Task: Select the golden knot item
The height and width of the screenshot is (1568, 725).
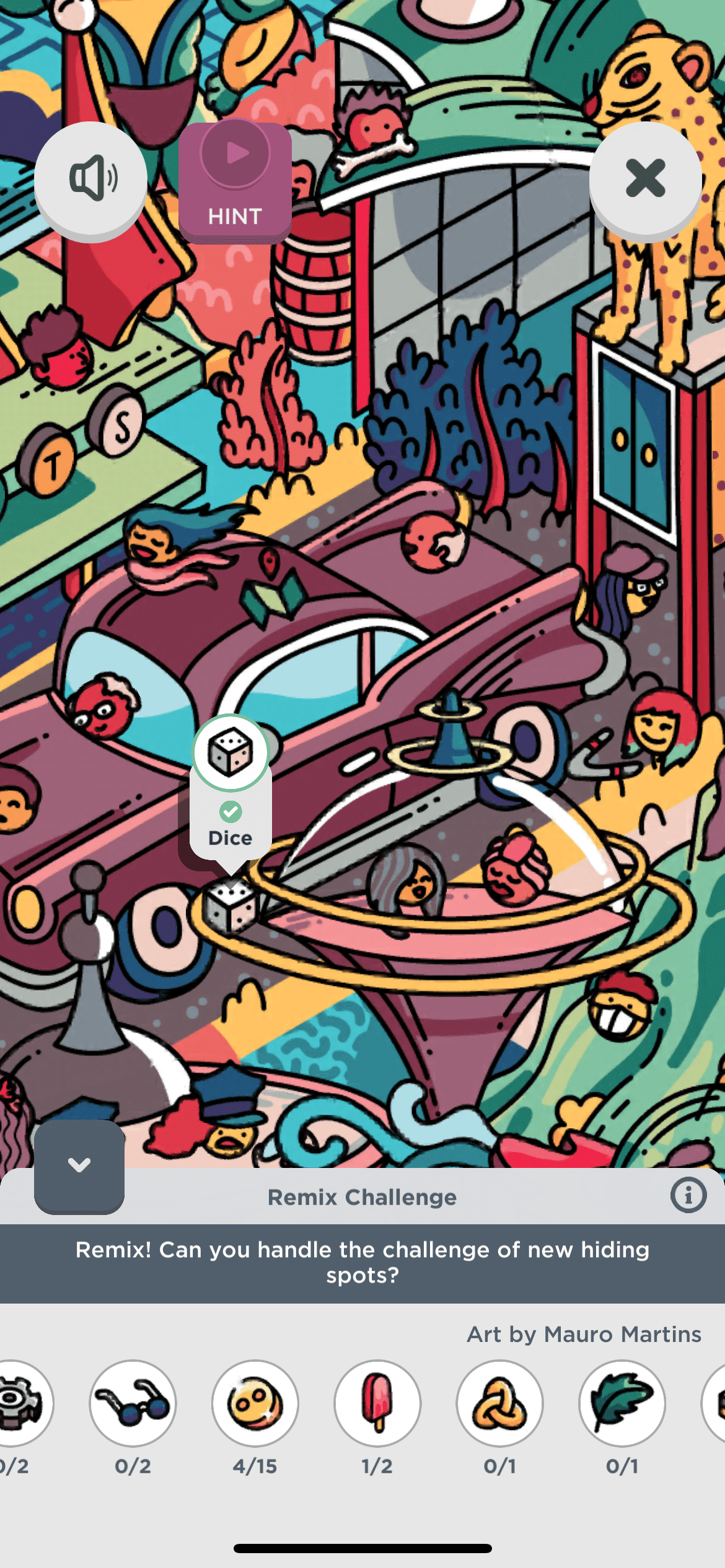Action: [499, 1403]
